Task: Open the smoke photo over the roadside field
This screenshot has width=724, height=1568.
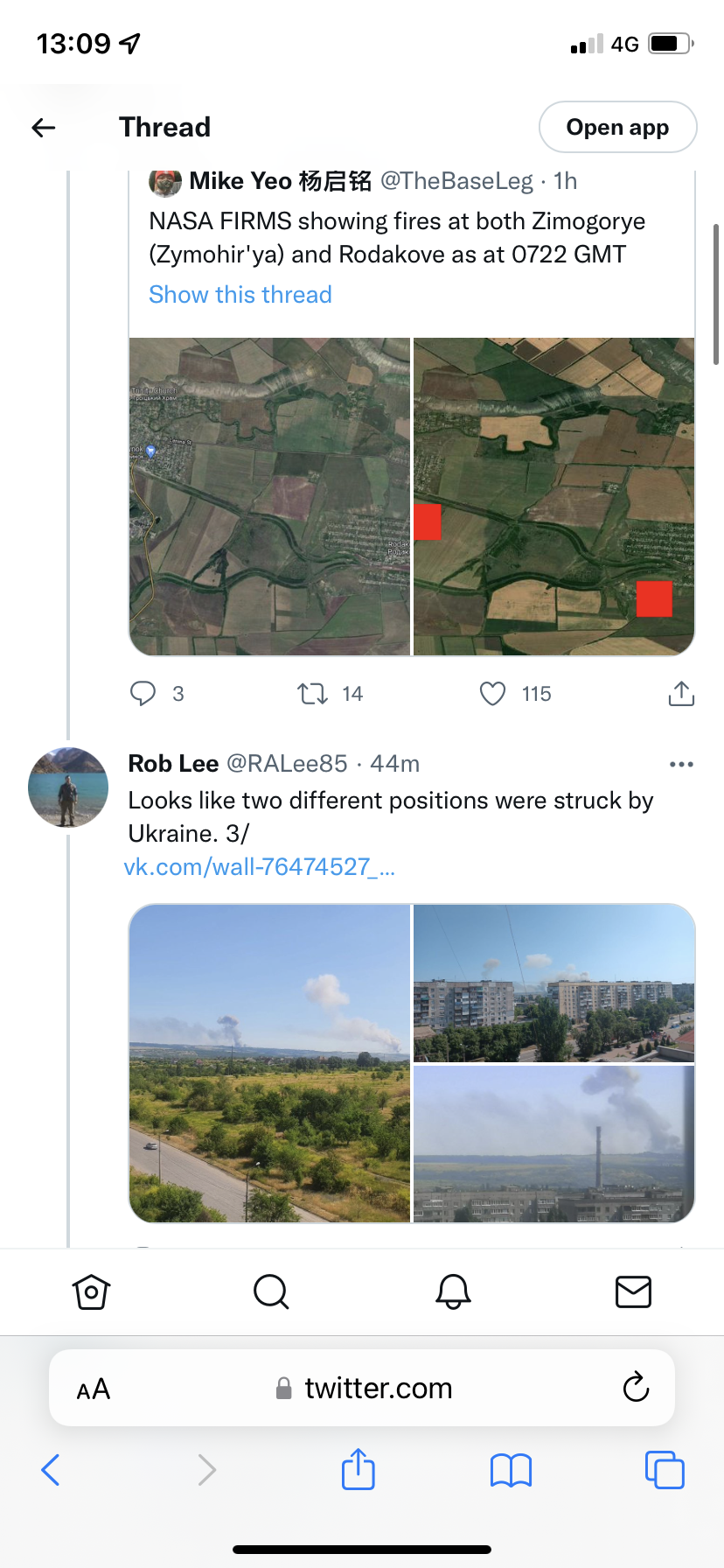Action: pos(269,1063)
